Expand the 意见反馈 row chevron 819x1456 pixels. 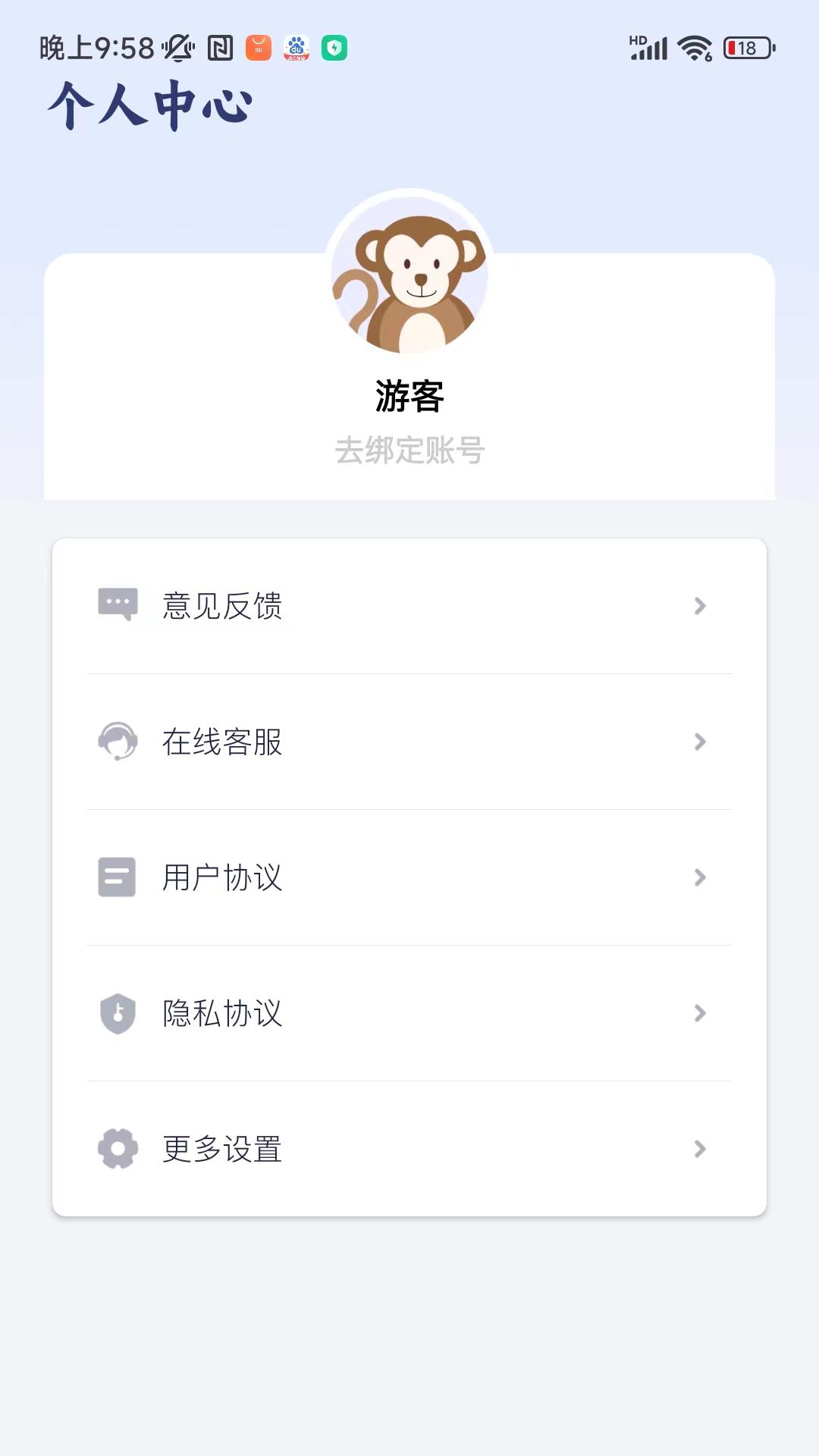(x=700, y=605)
